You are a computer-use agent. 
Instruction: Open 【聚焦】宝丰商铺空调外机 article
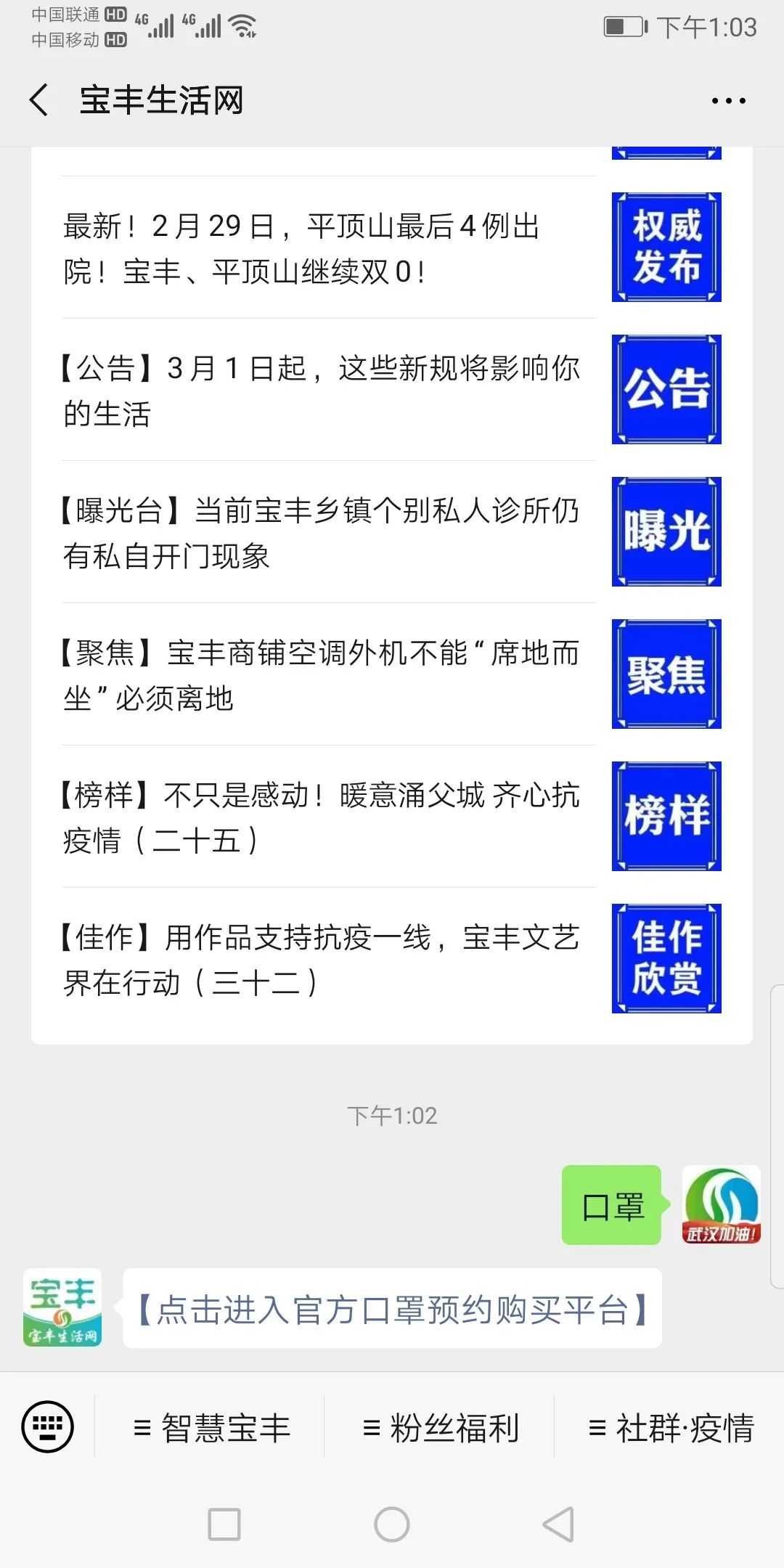392,674
